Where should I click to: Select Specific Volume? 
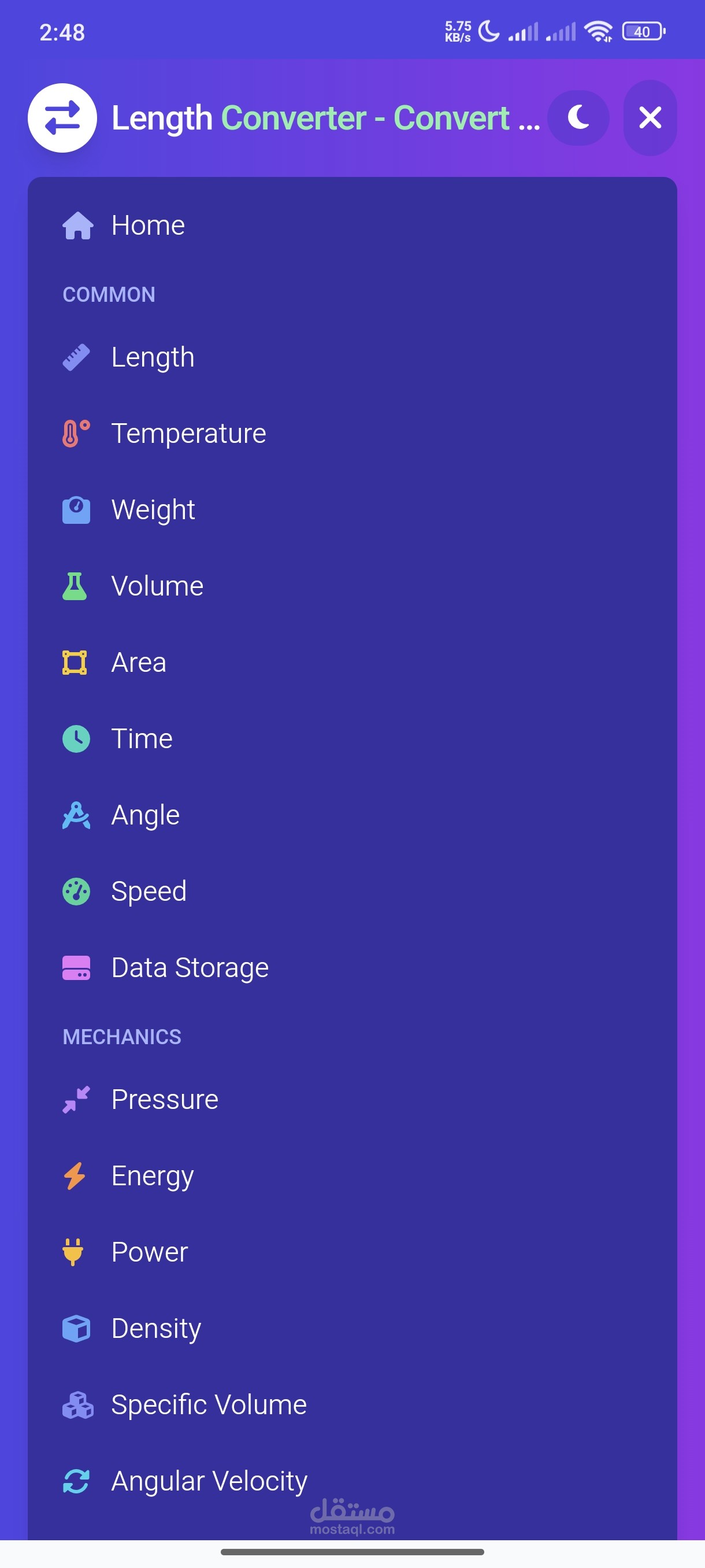(x=352, y=1405)
